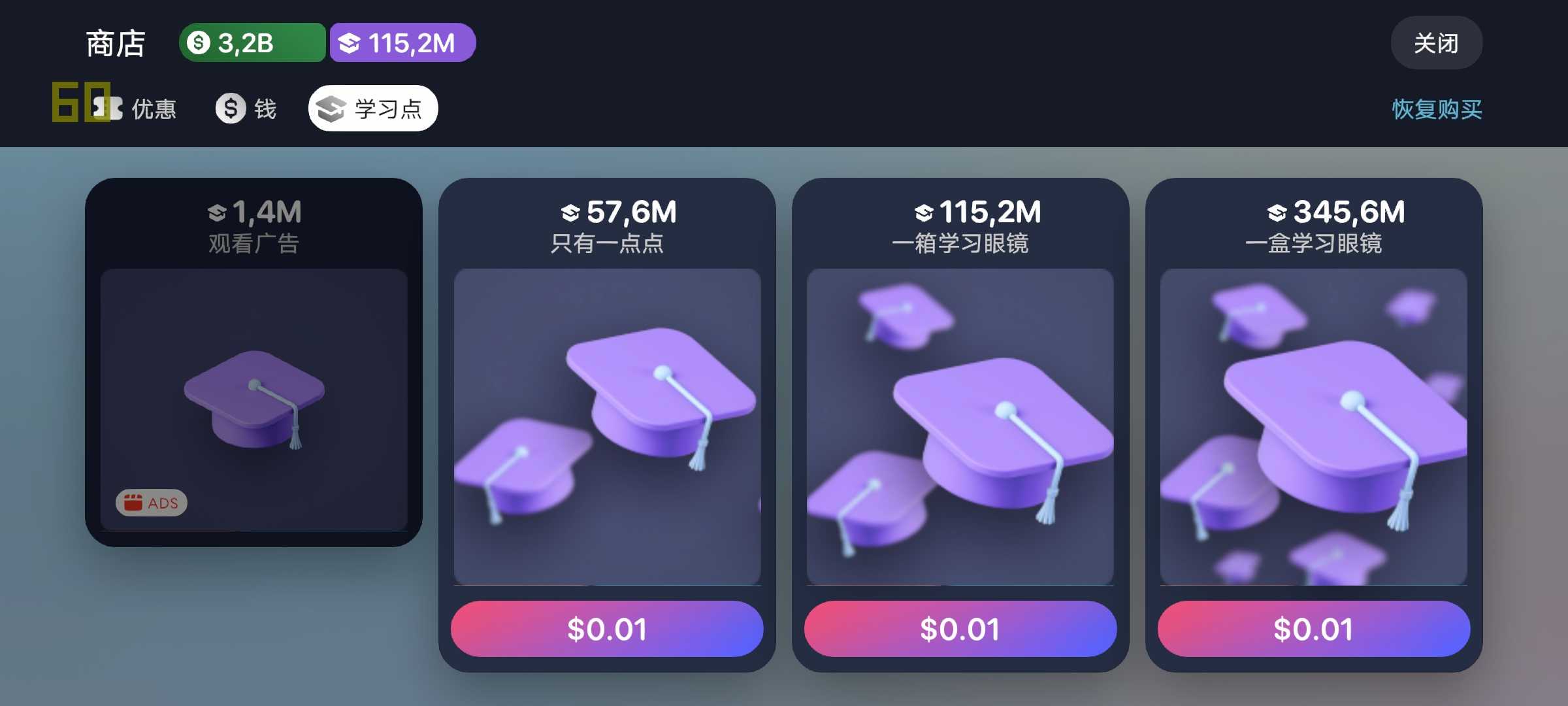Buy 一箱学习眼镜 115,2M for $0.01
Screen dimensions: 1568x706
click(x=960, y=629)
